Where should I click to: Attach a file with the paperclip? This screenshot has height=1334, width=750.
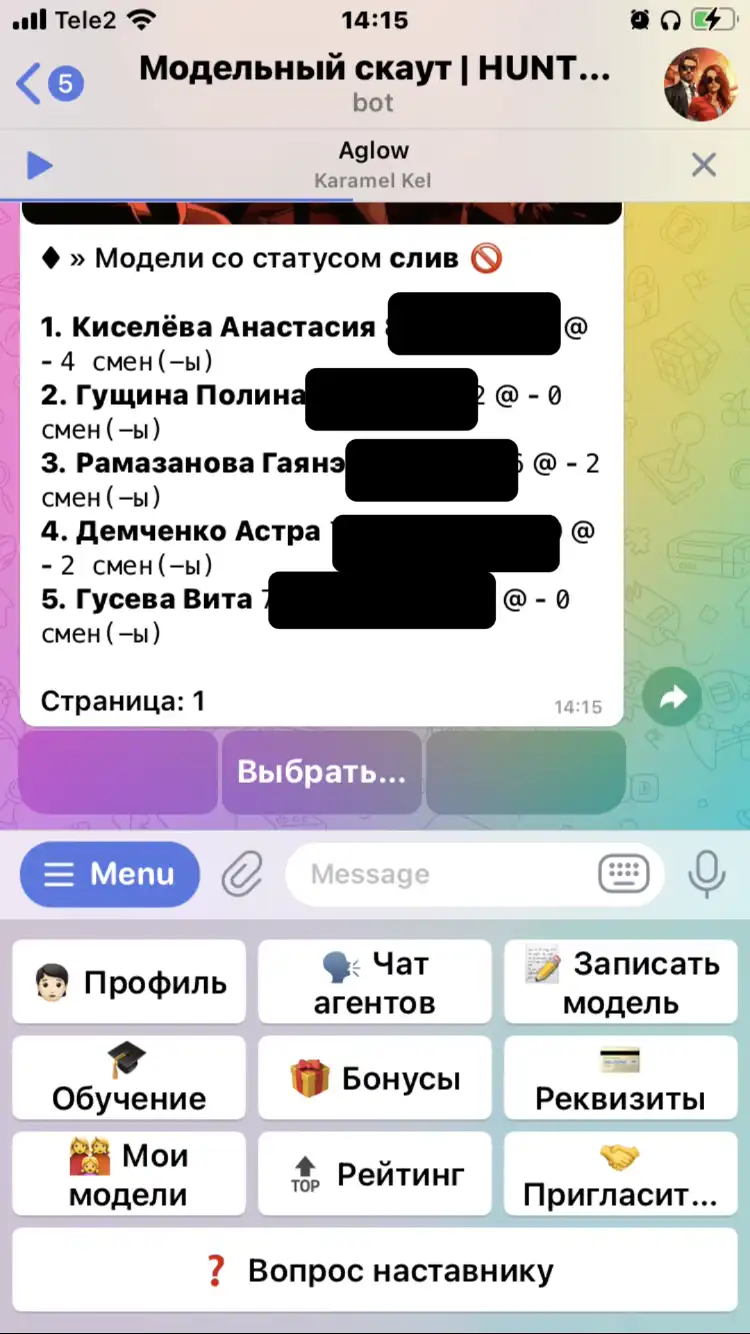tap(242, 875)
